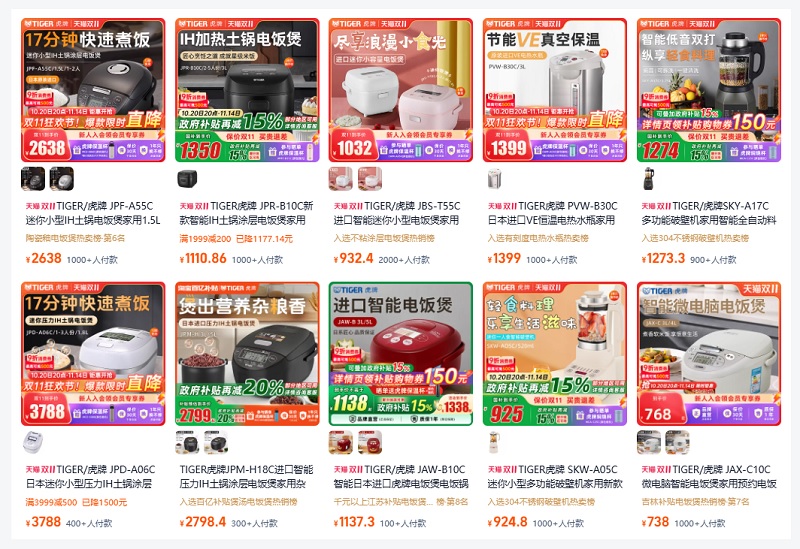Select second color variant under JPF-A55C

[62, 179]
